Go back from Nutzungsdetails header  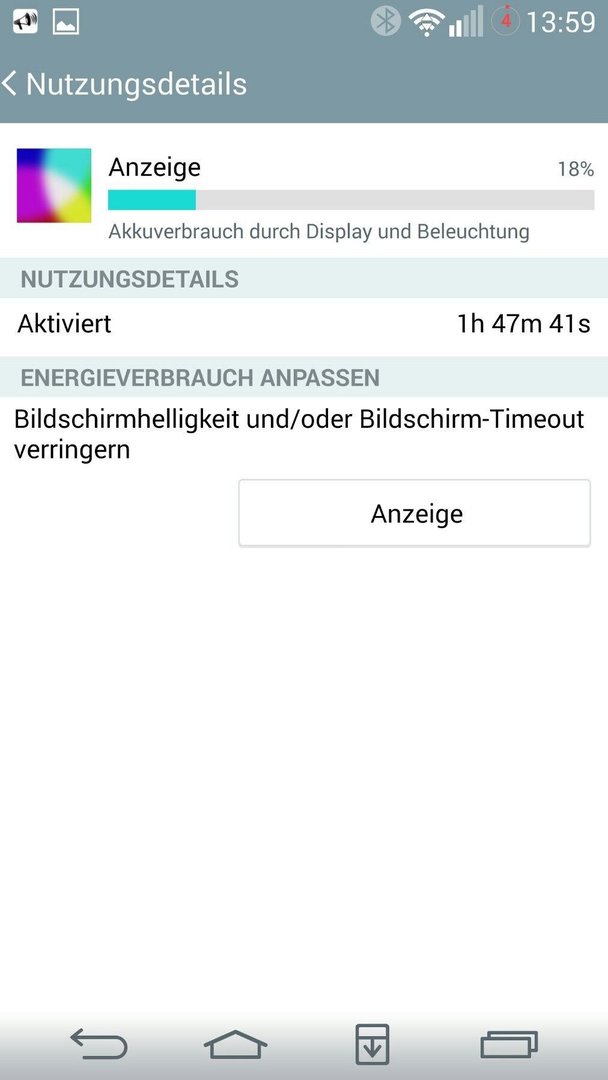tap(124, 84)
